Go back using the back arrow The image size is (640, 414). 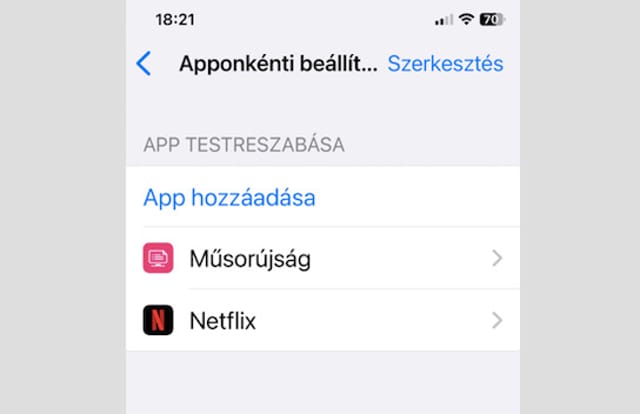click(x=144, y=64)
